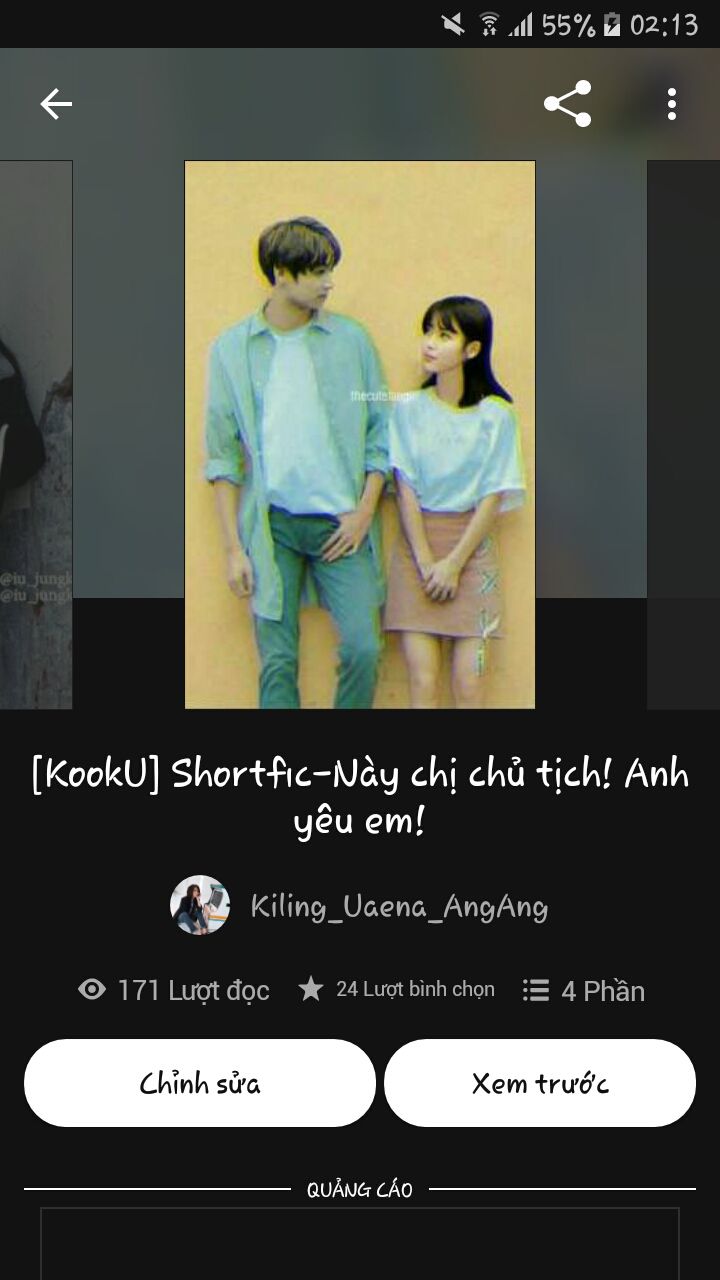Tap the Xem trước button
Image resolution: width=720 pixels, height=1280 pixels.
tap(540, 1083)
